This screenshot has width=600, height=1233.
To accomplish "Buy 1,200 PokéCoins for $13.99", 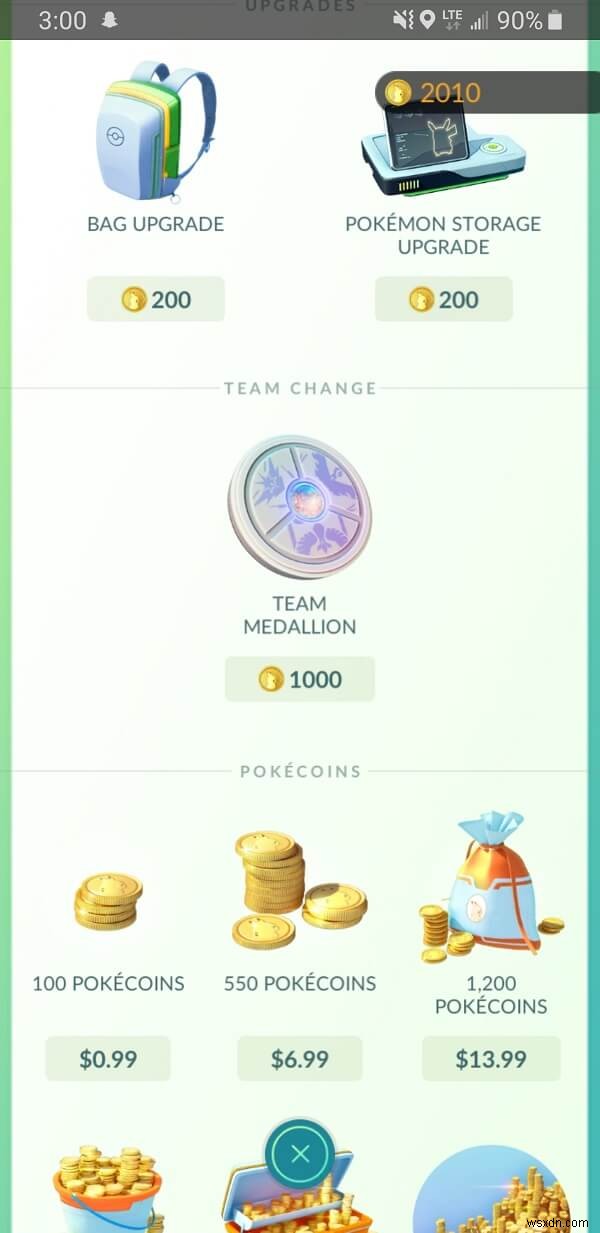I will click(490, 1058).
